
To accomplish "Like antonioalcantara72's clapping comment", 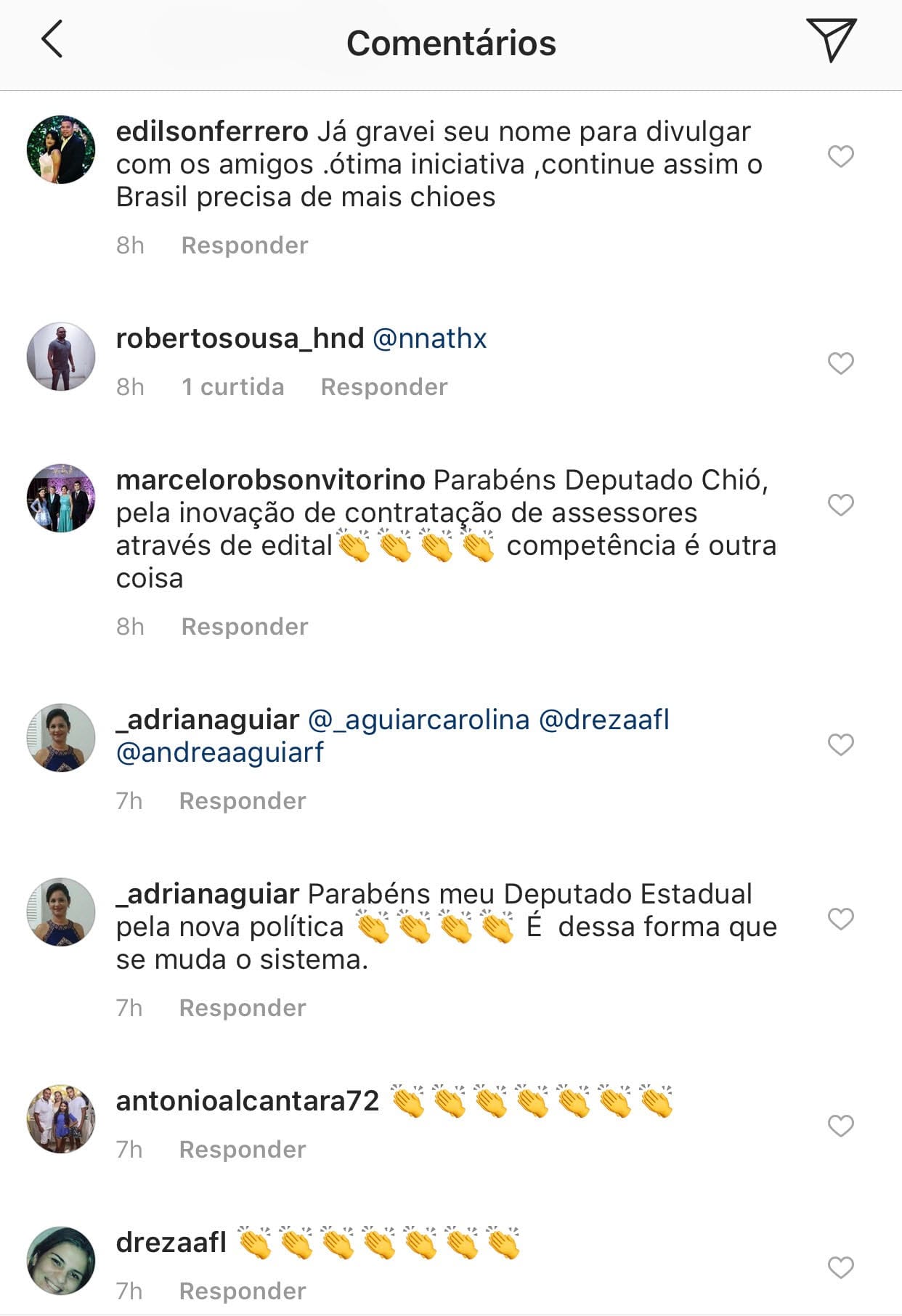I will click(840, 1126).
